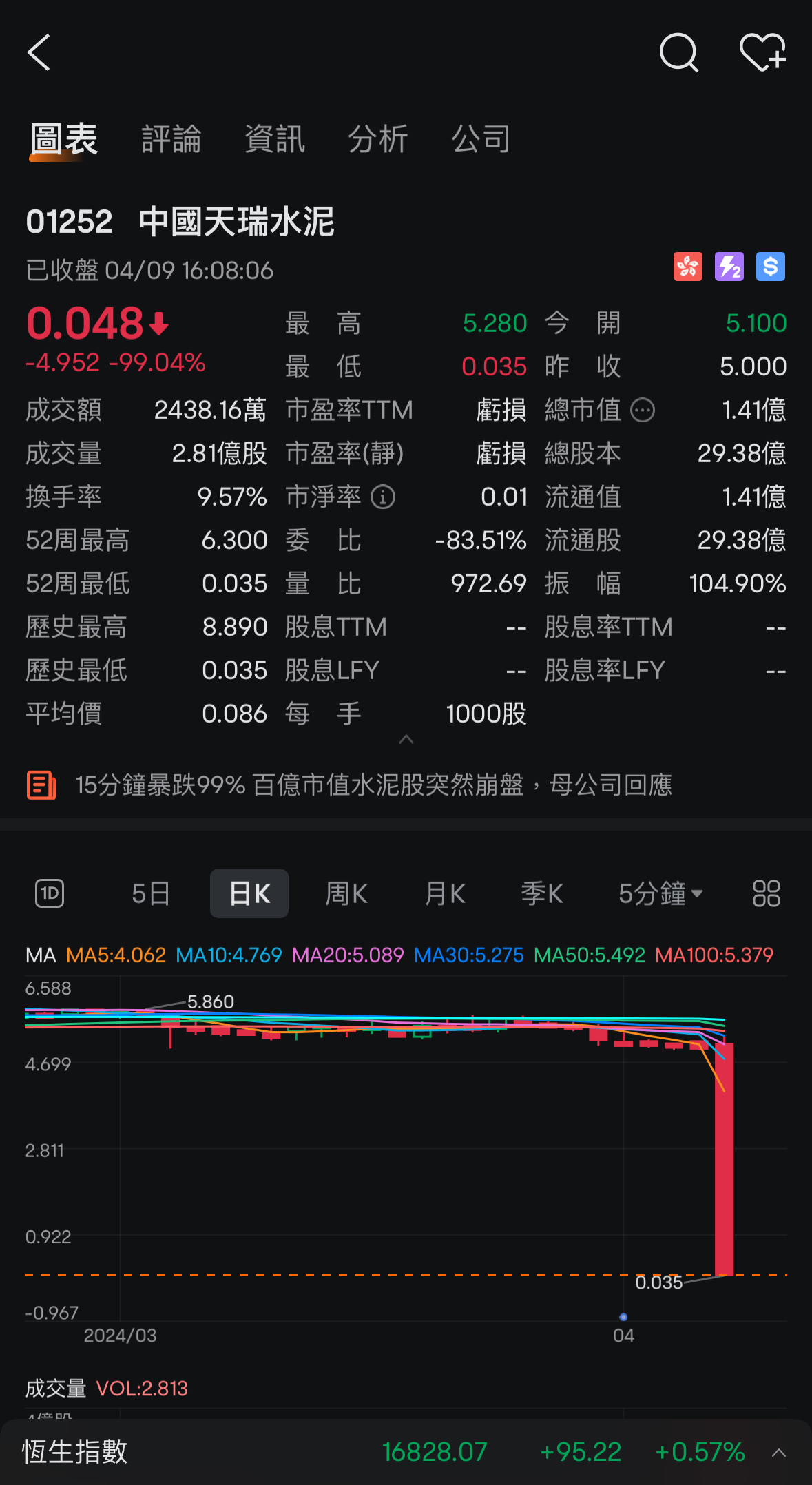Open the 公司 tab
The height and width of the screenshot is (1485, 812).
click(x=481, y=138)
